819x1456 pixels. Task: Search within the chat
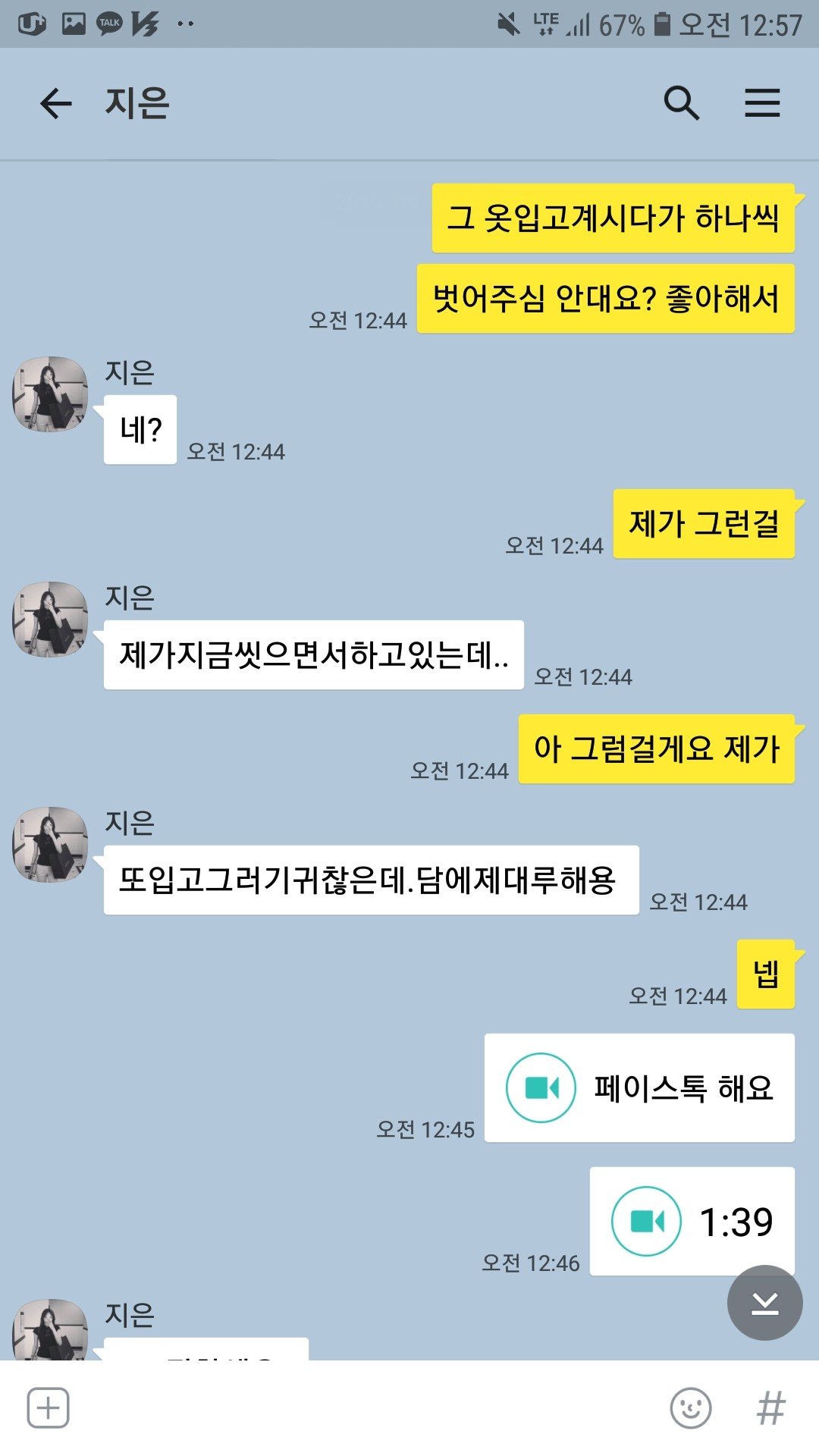tap(681, 103)
